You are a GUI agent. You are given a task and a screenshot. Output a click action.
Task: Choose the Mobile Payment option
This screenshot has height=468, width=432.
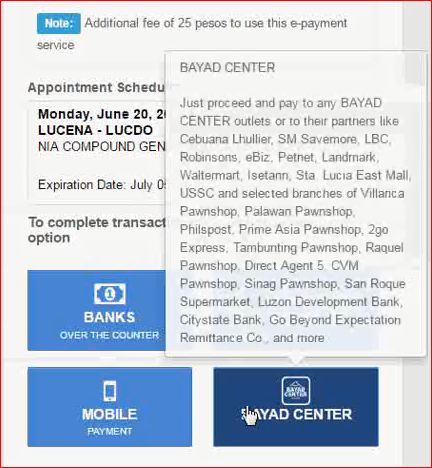point(110,407)
